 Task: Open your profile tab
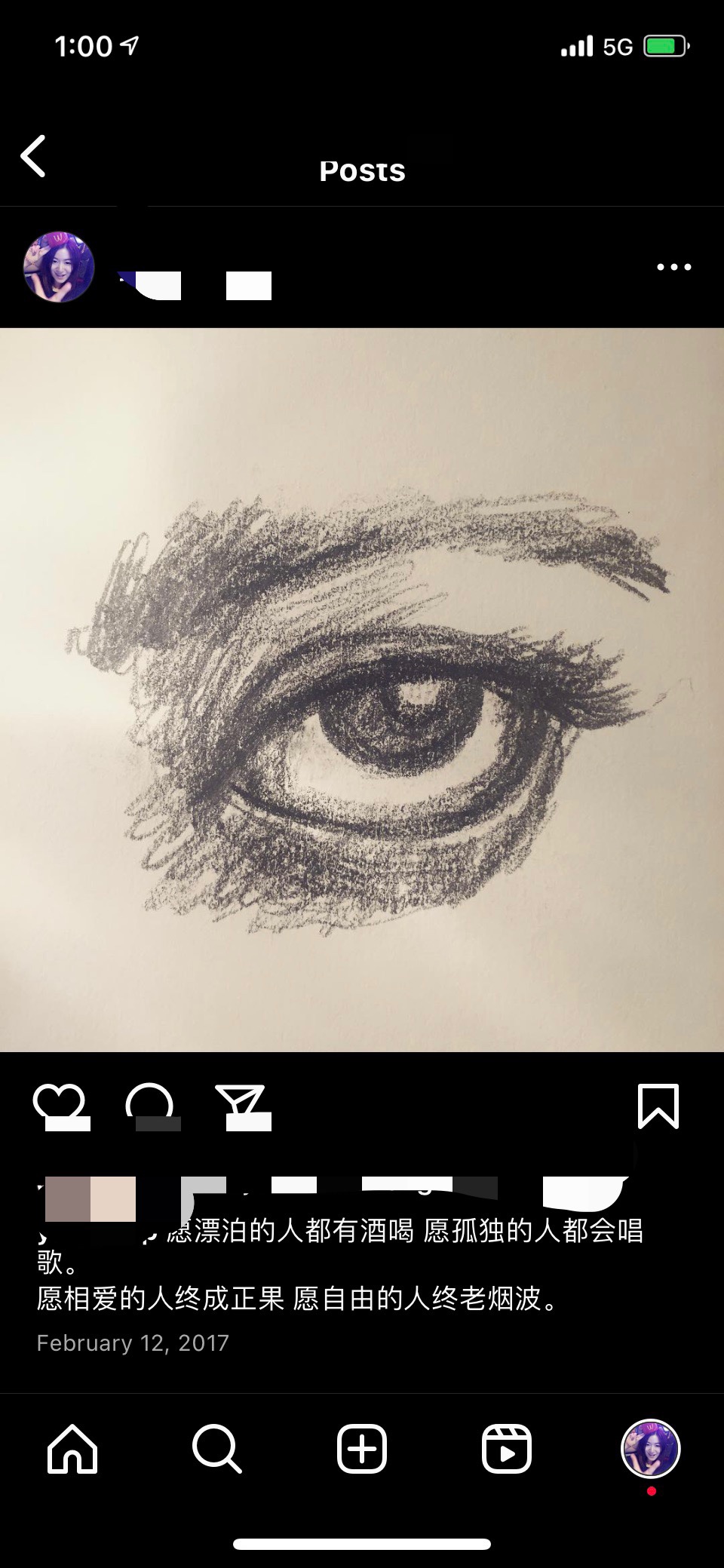[651, 1448]
